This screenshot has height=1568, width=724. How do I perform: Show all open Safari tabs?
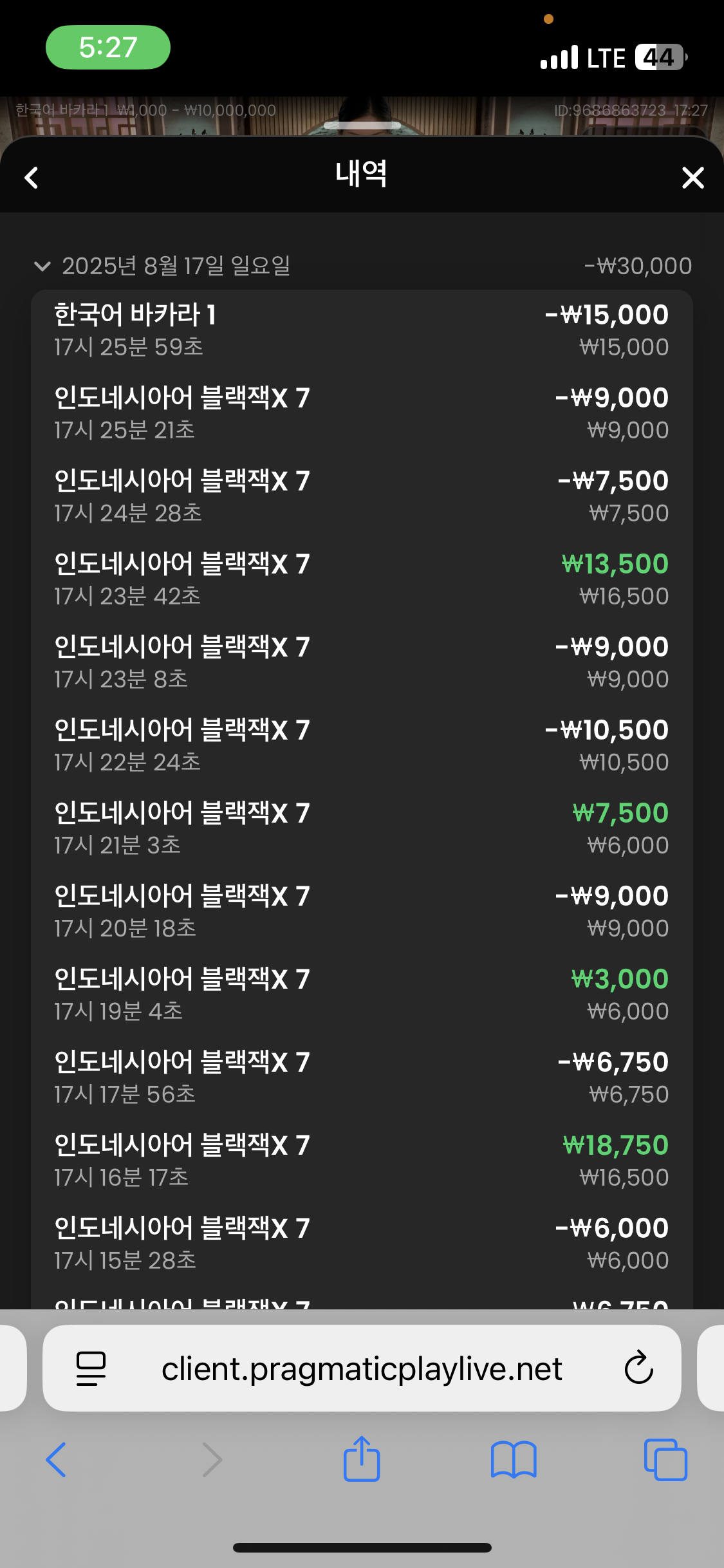[x=665, y=1460]
